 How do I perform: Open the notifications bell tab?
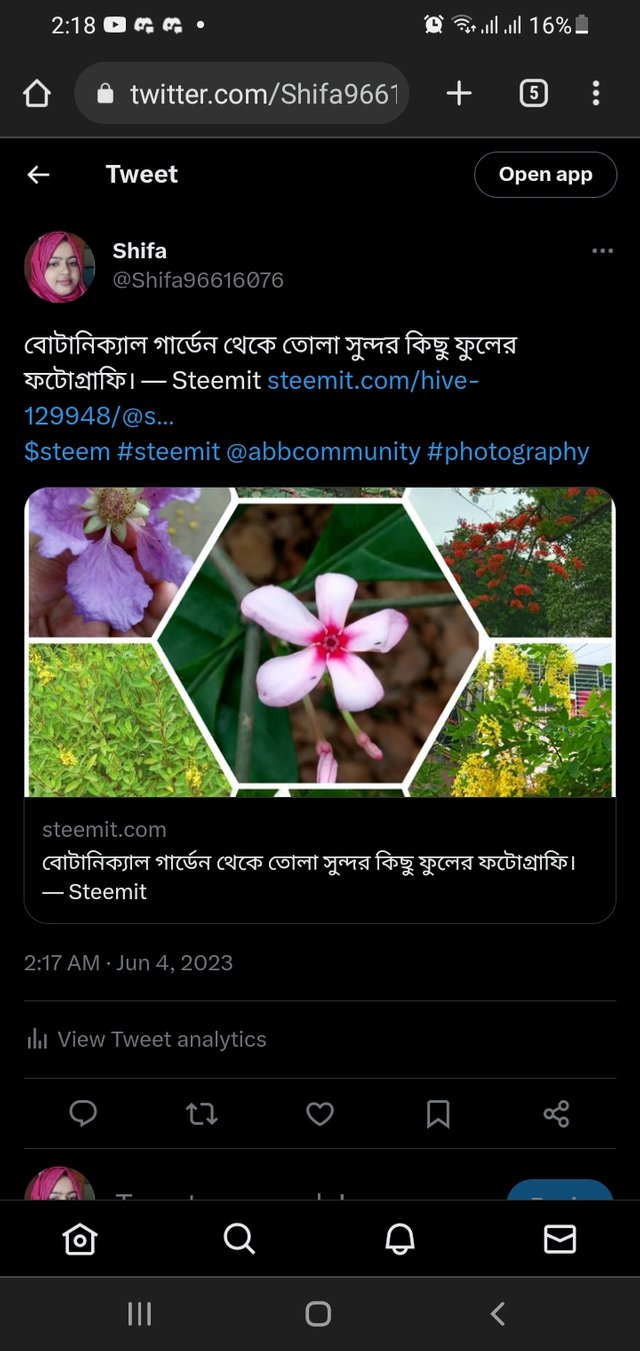pos(400,1239)
